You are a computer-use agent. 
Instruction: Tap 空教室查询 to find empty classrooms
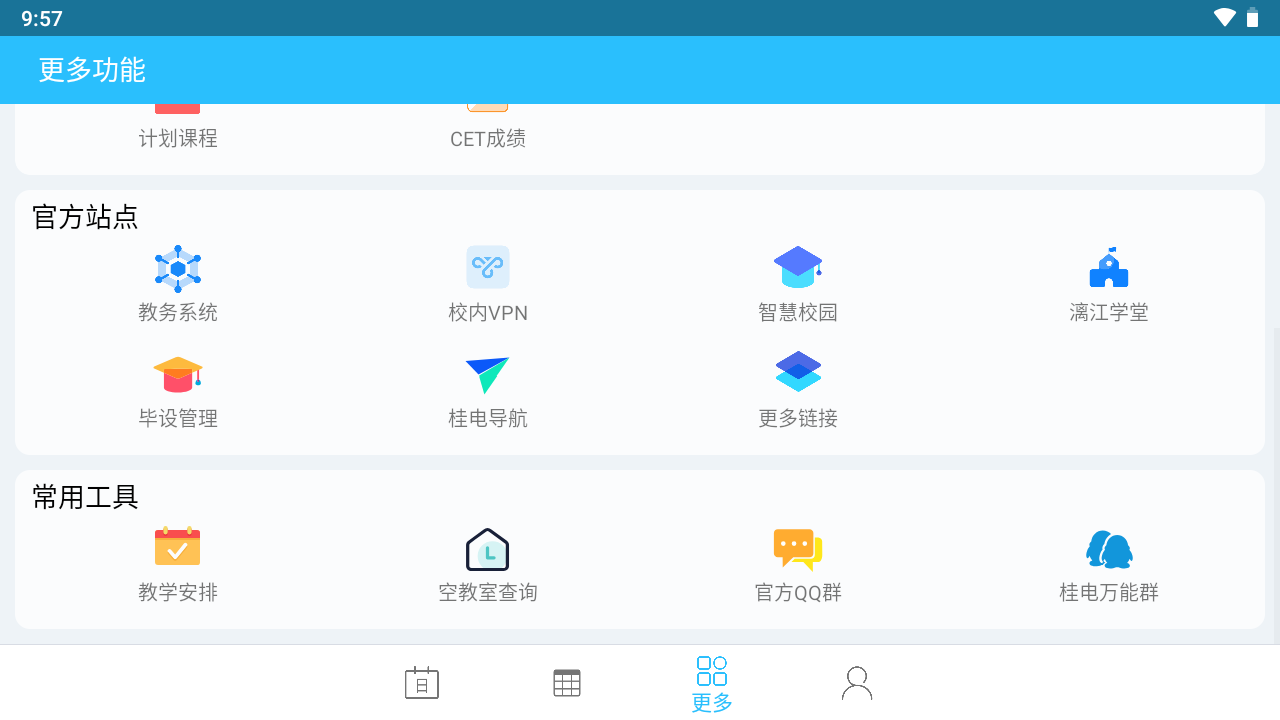point(488,565)
